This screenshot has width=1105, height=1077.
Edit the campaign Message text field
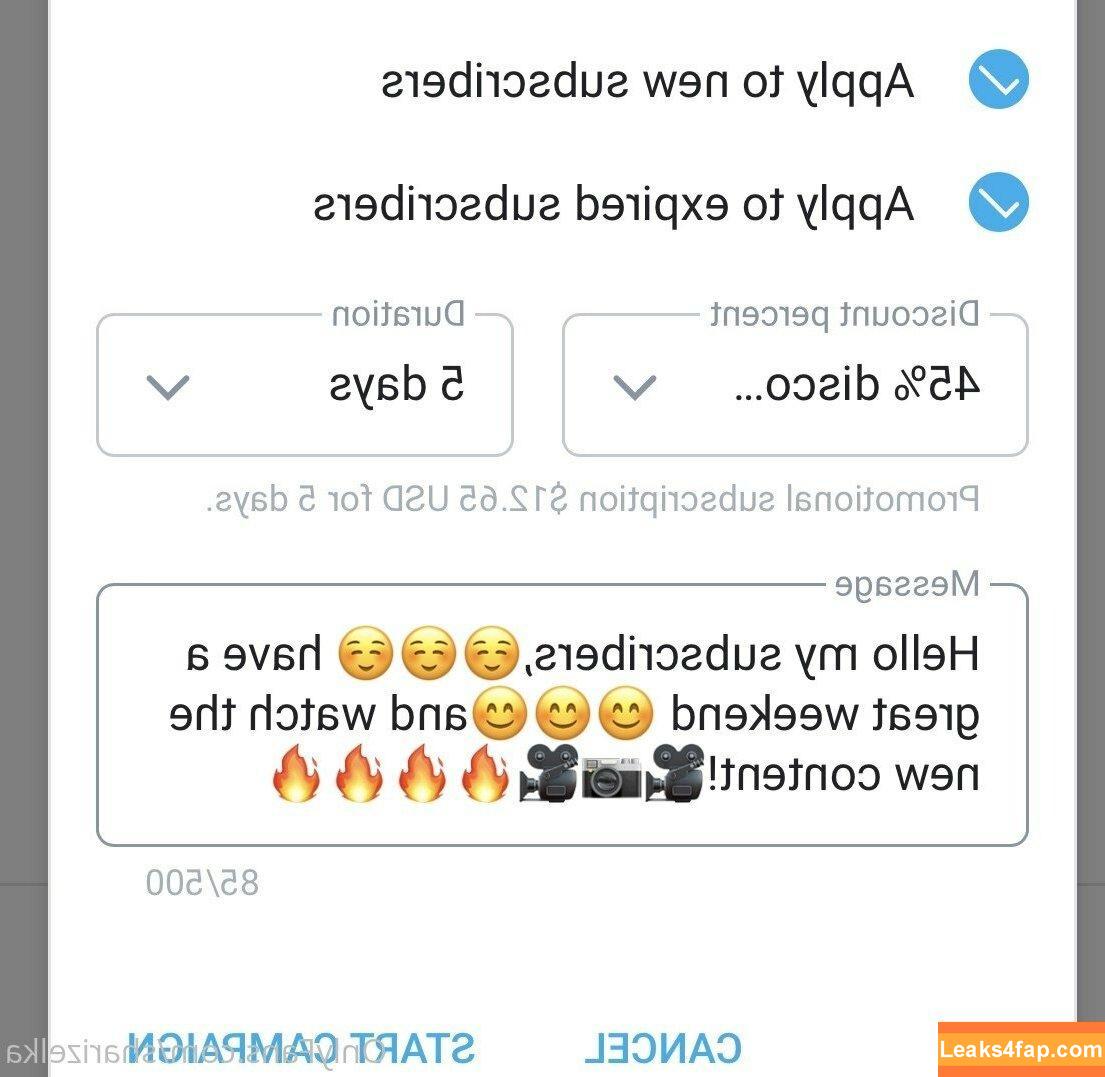coord(561,716)
